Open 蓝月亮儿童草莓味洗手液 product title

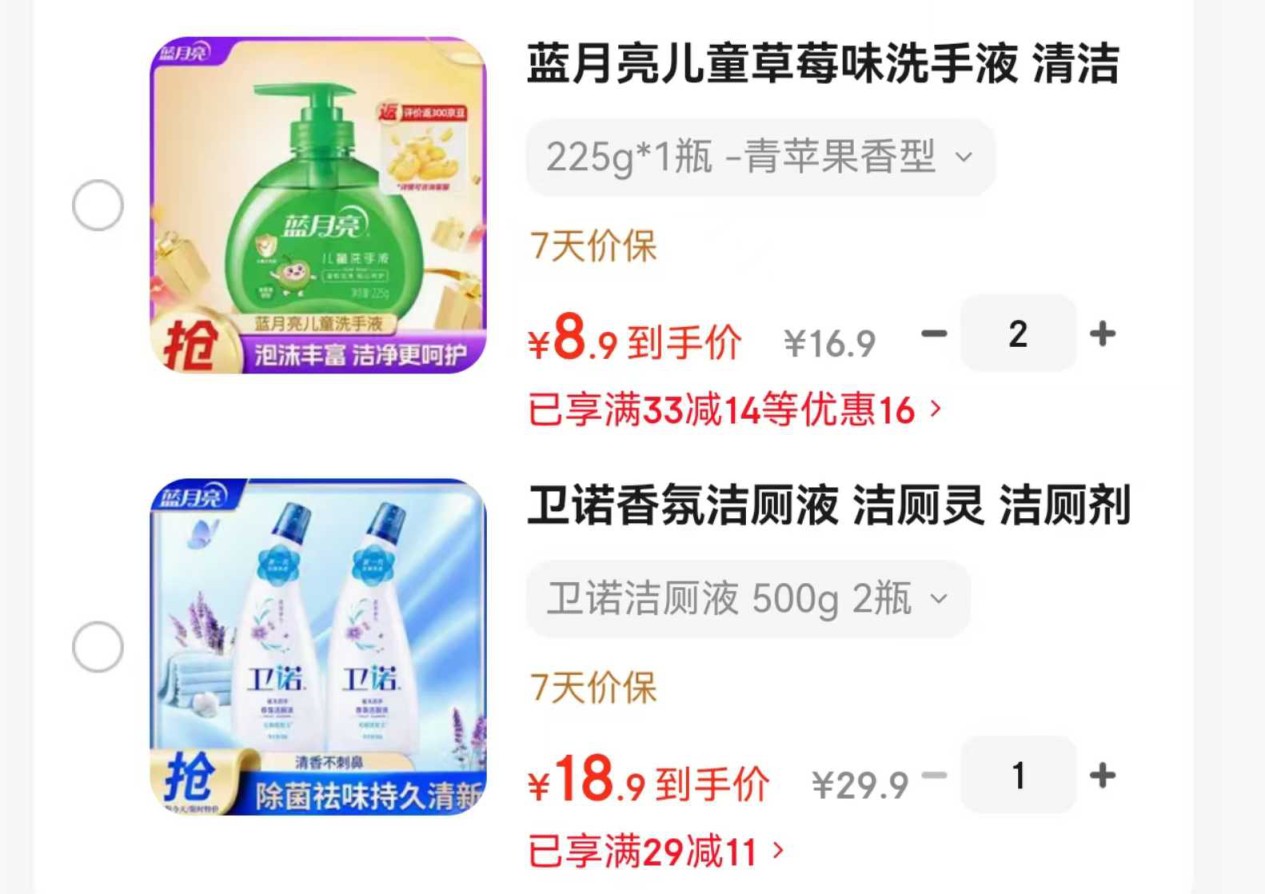click(x=822, y=65)
